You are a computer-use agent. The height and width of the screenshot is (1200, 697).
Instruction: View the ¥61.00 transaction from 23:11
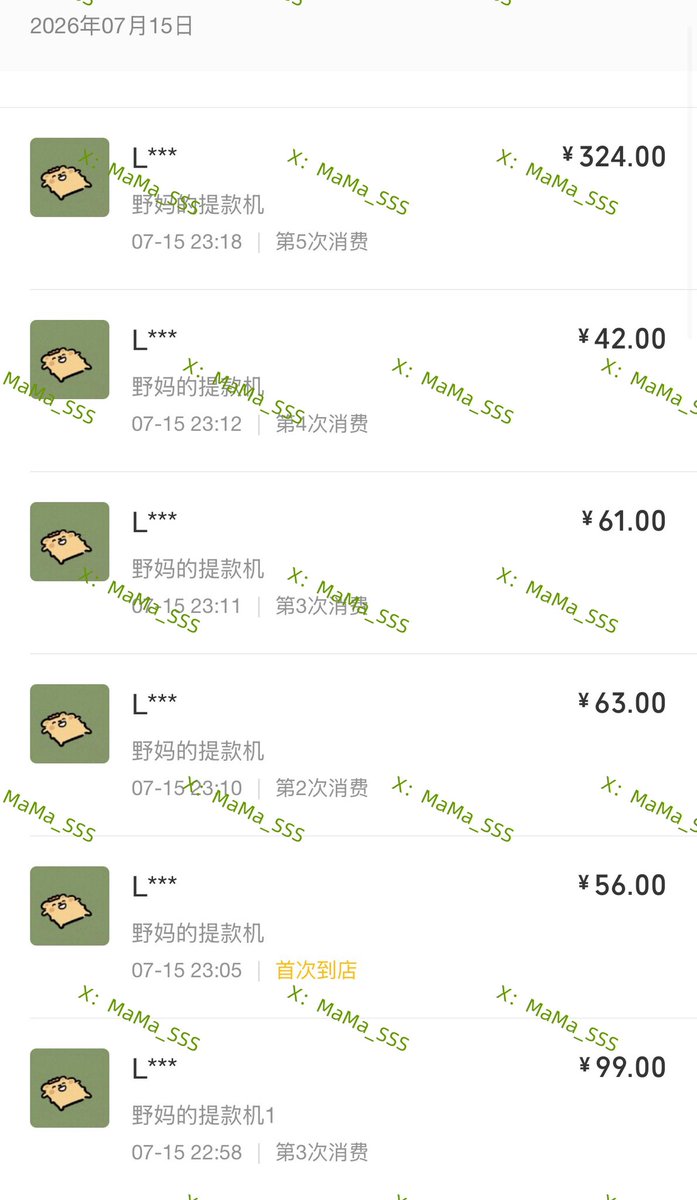tap(348, 563)
